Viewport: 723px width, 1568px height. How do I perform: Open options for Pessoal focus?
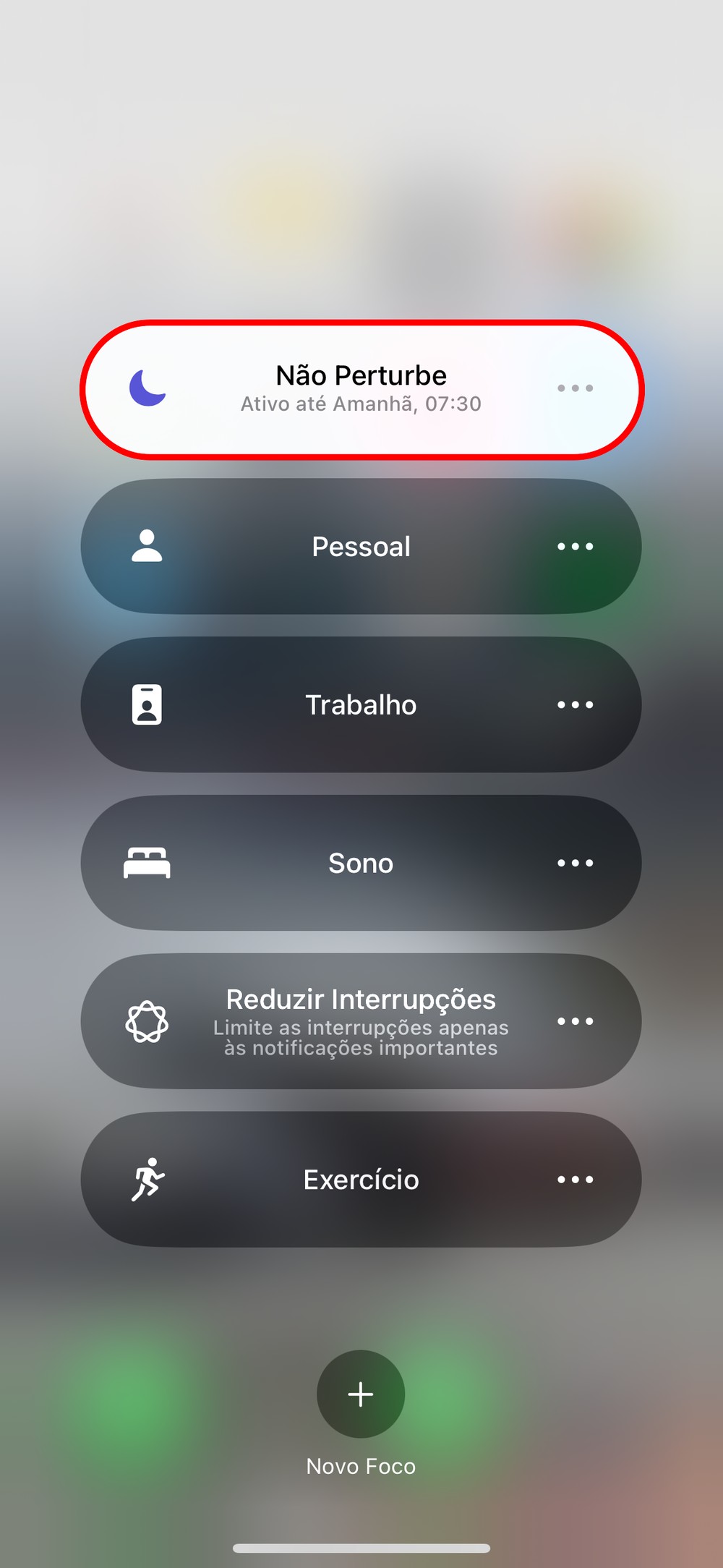tap(575, 547)
